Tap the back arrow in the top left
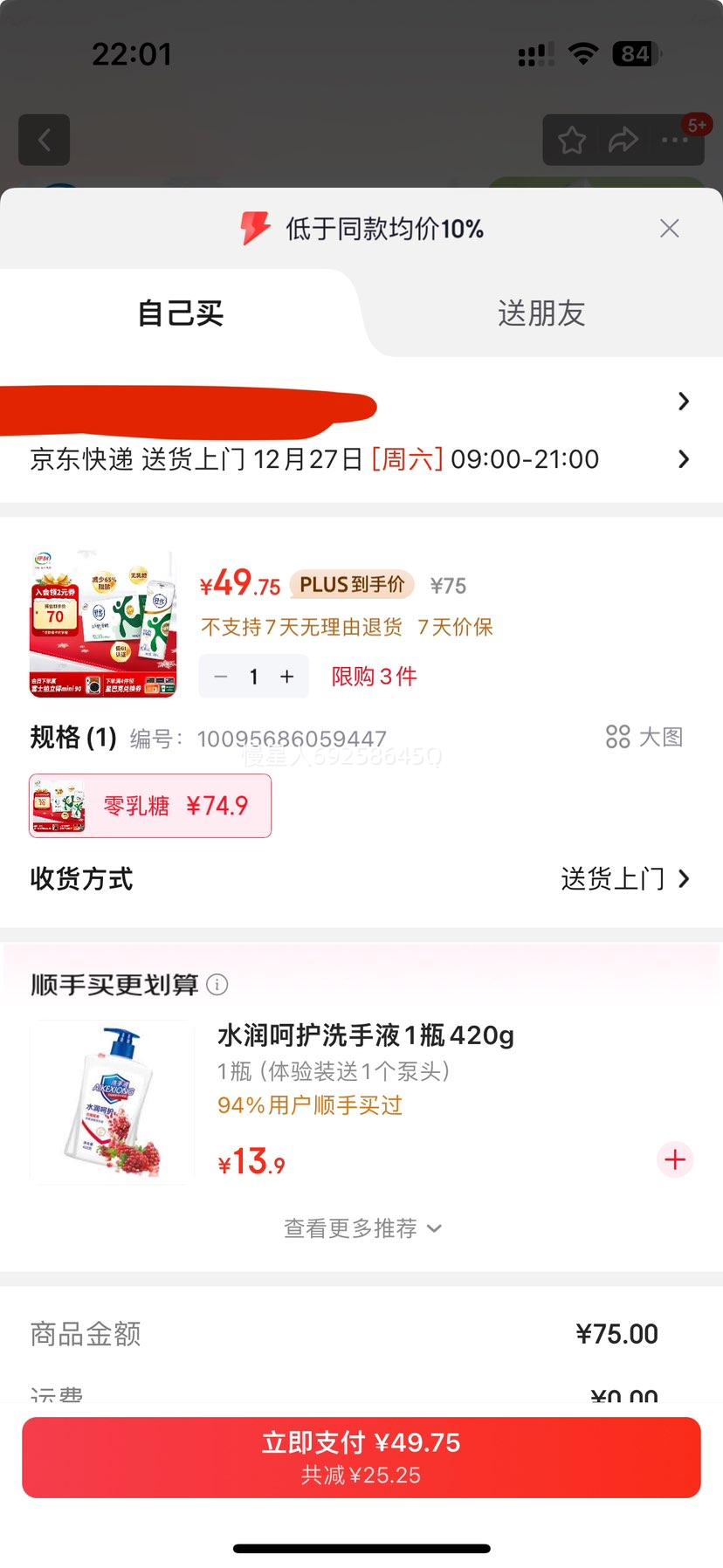 pyautogui.click(x=44, y=140)
